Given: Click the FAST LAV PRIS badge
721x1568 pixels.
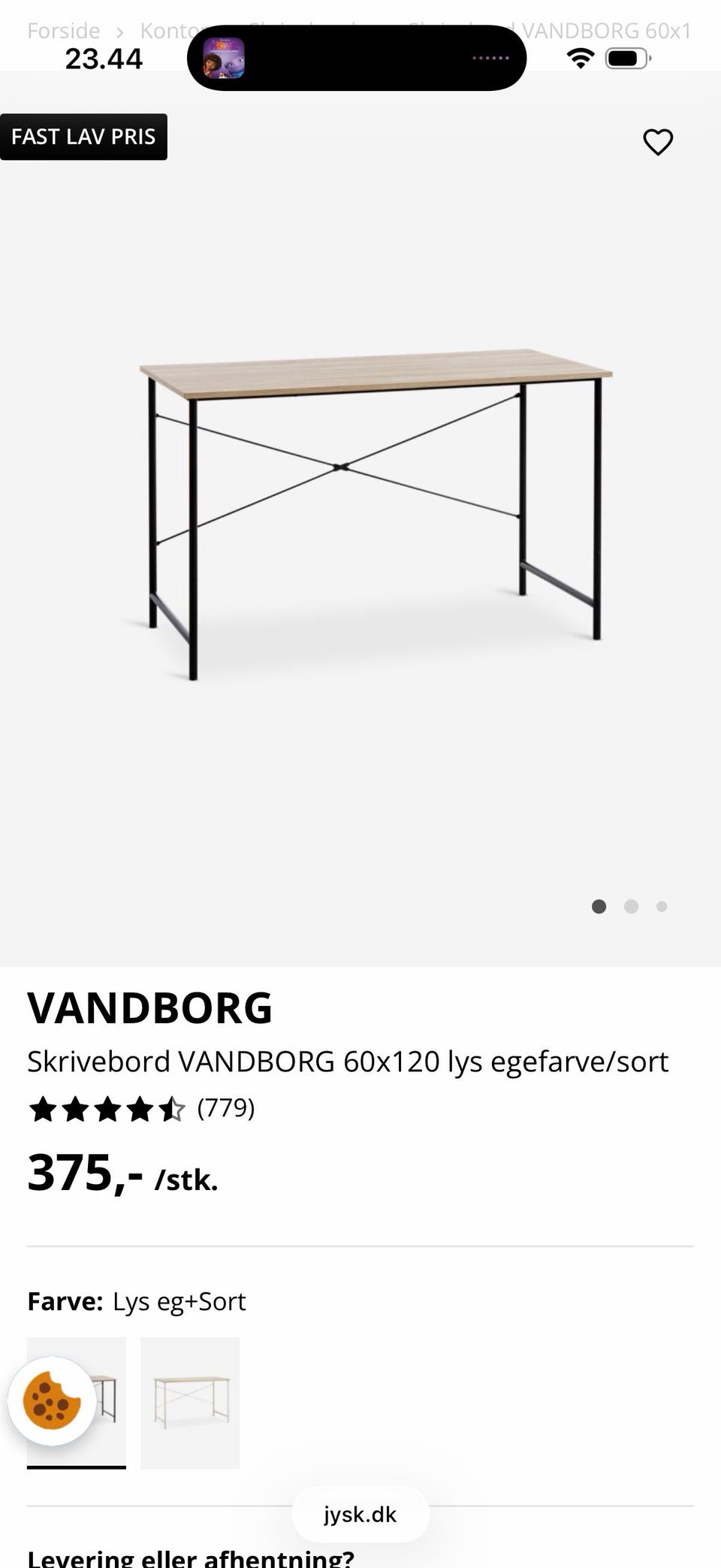Looking at the screenshot, I should click(83, 137).
